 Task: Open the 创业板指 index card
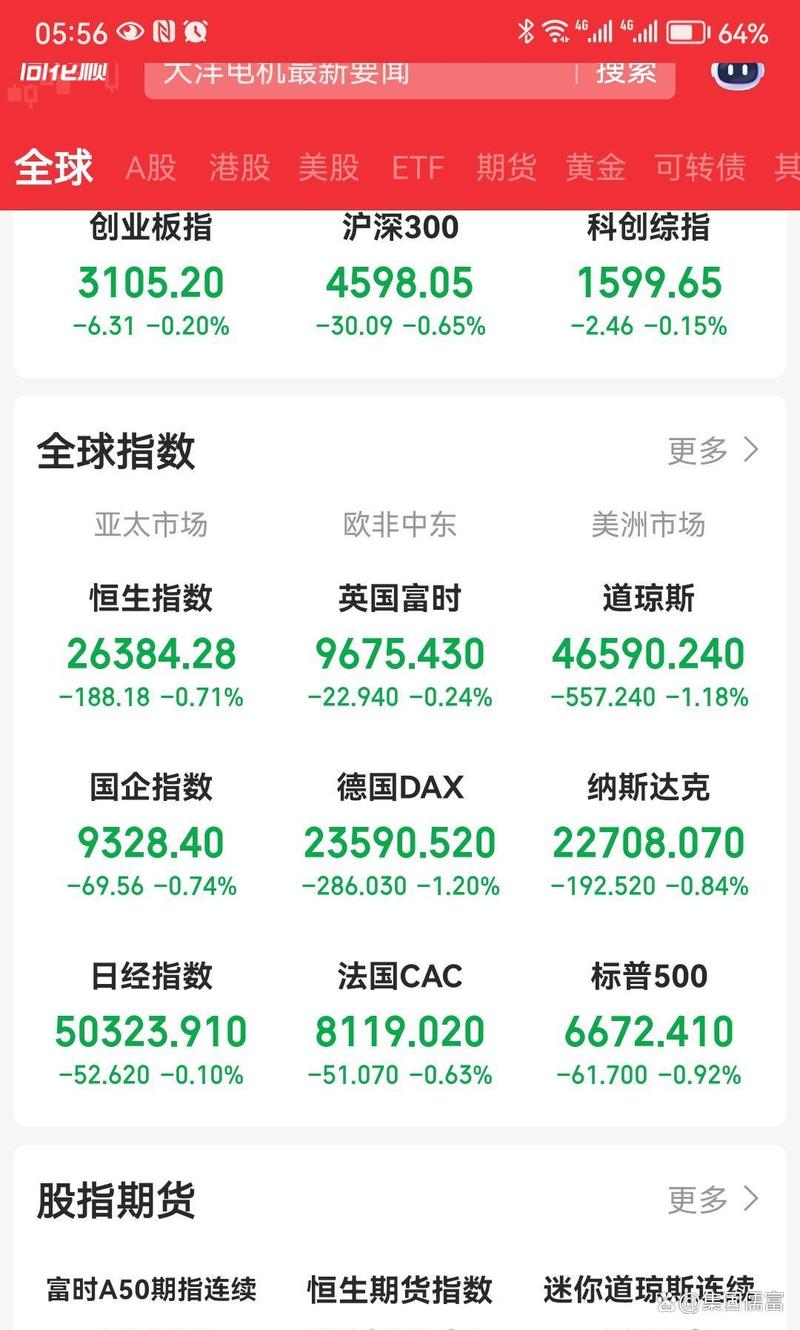click(x=151, y=280)
